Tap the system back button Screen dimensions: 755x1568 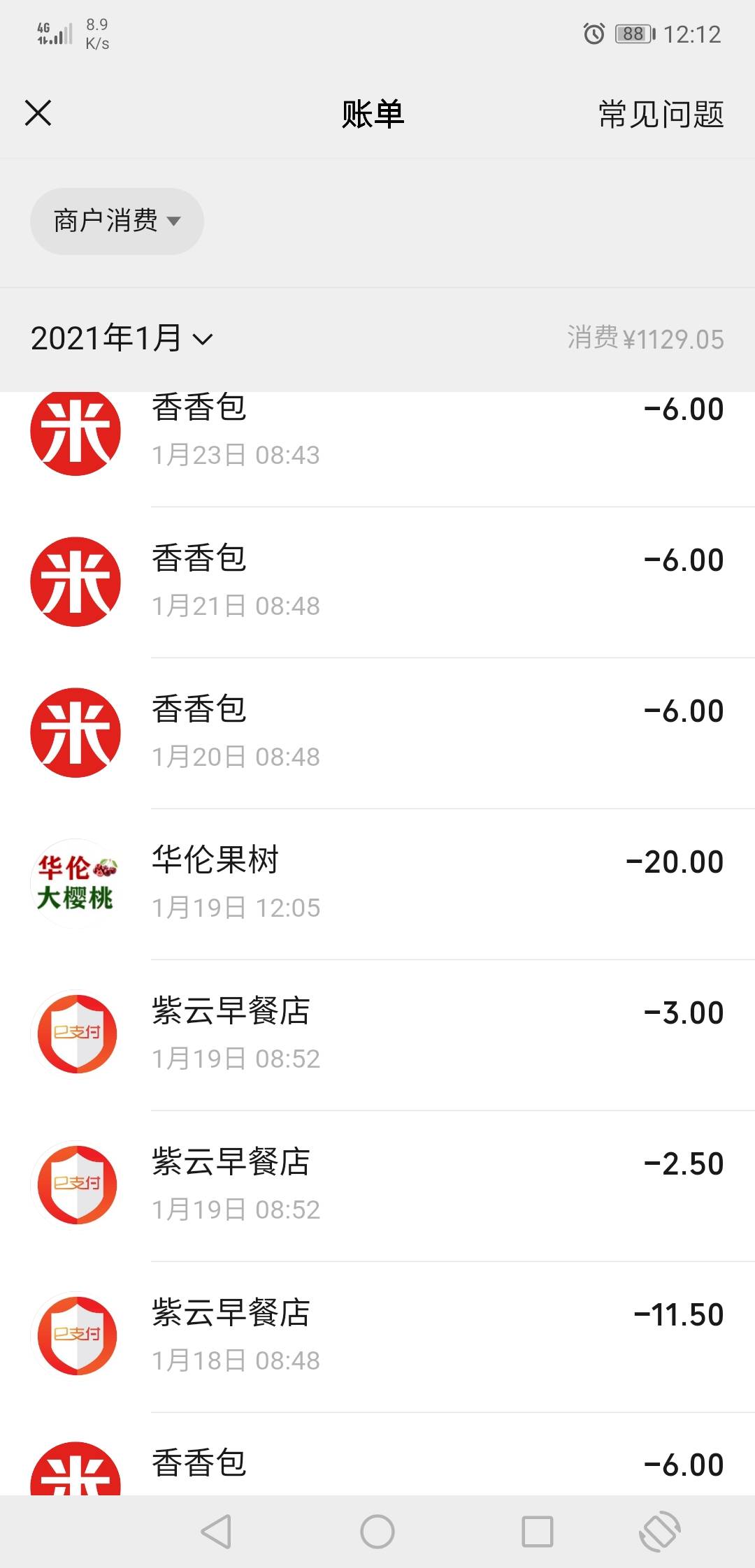[x=217, y=1532]
